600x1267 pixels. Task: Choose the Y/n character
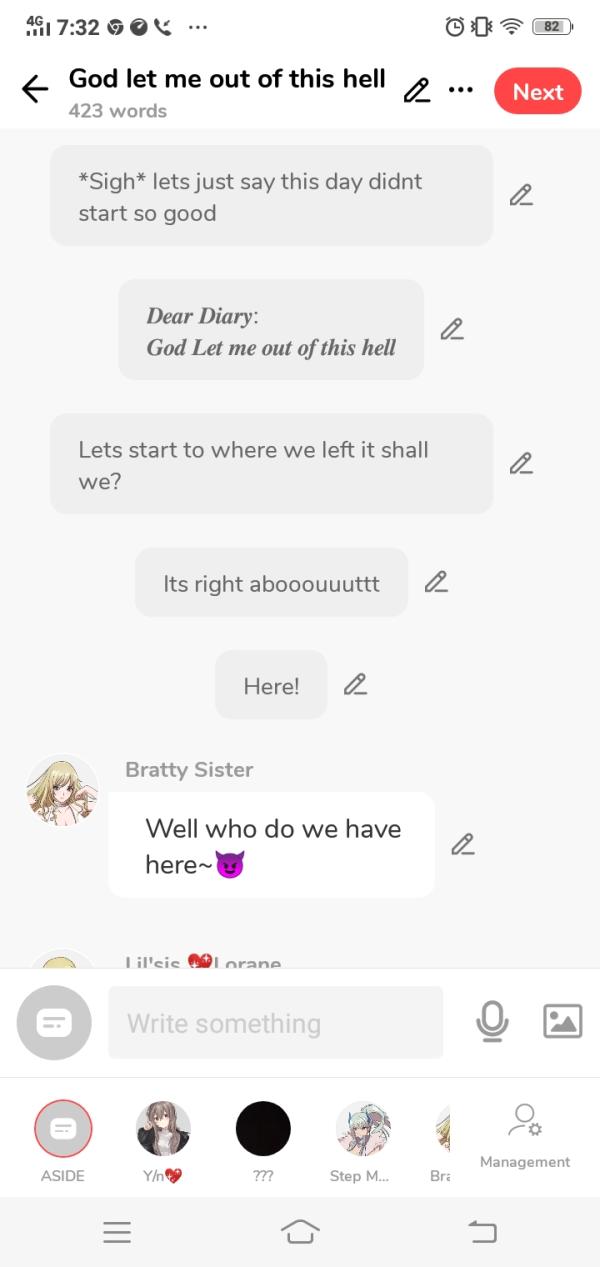tap(163, 1129)
